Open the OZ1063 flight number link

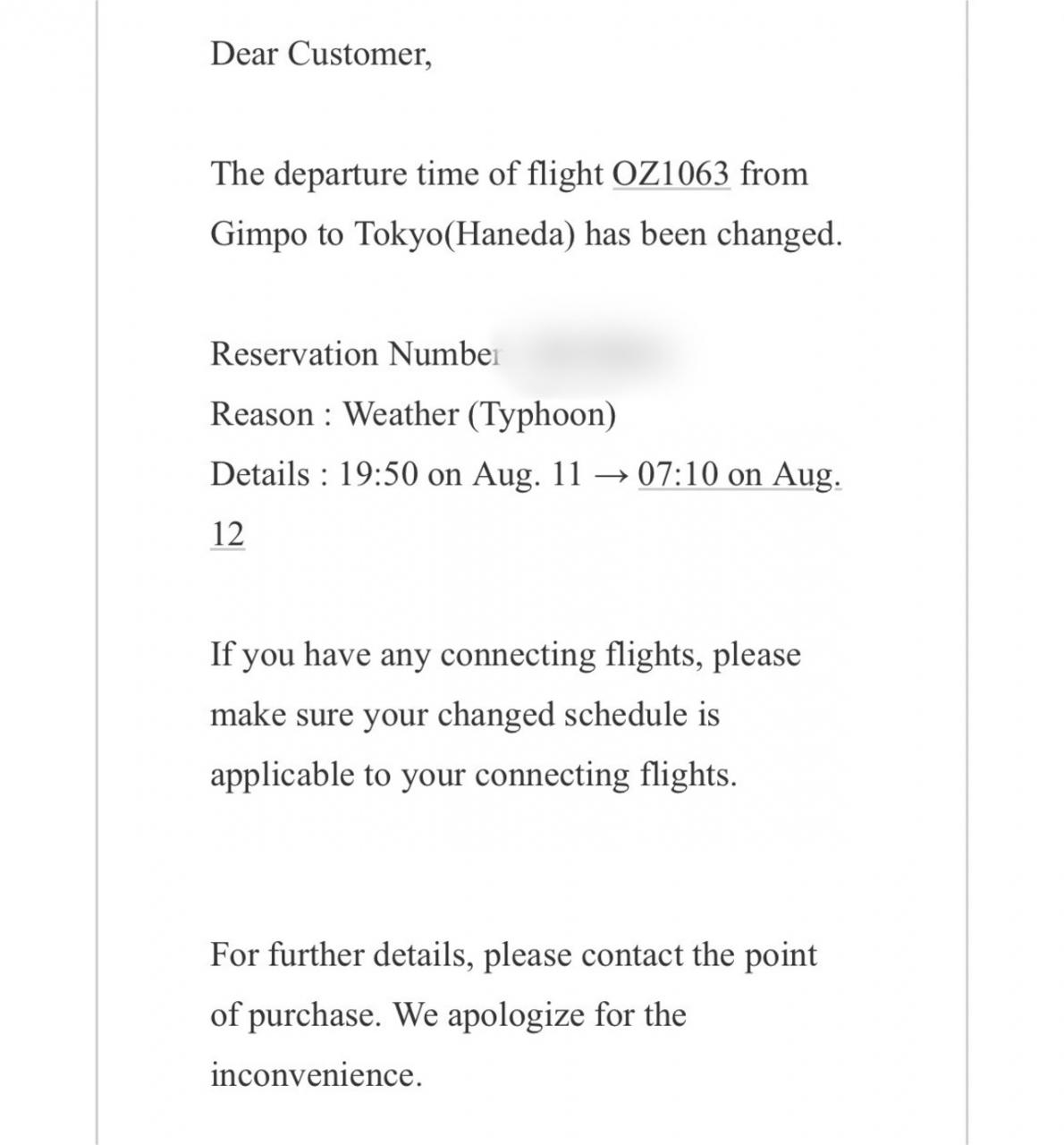click(671, 174)
